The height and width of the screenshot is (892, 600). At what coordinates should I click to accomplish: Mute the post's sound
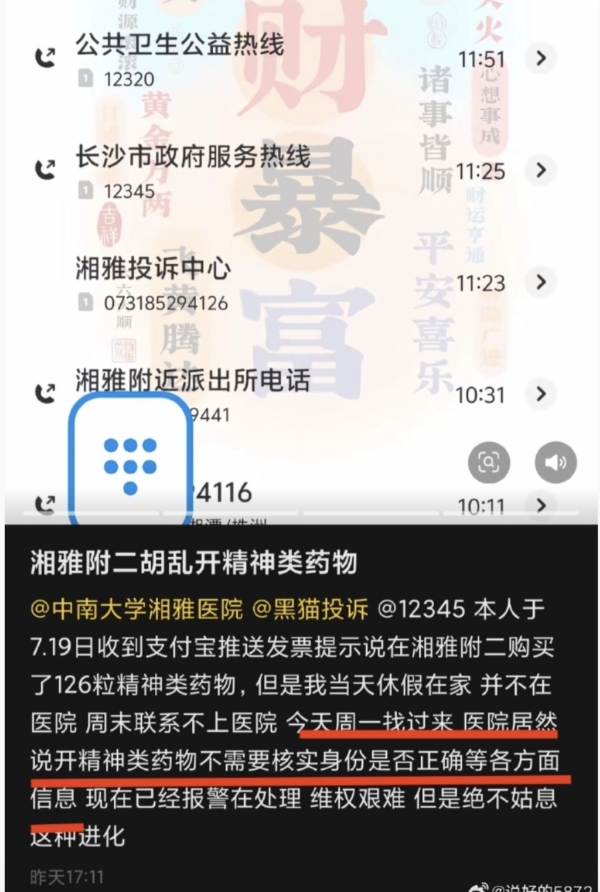(x=555, y=462)
